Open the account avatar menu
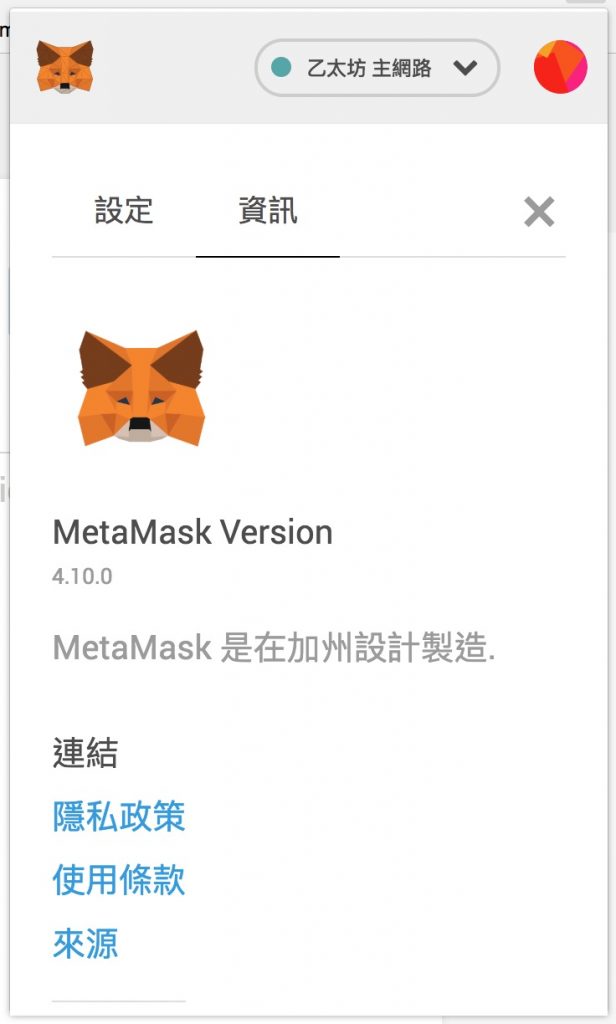 [560, 67]
